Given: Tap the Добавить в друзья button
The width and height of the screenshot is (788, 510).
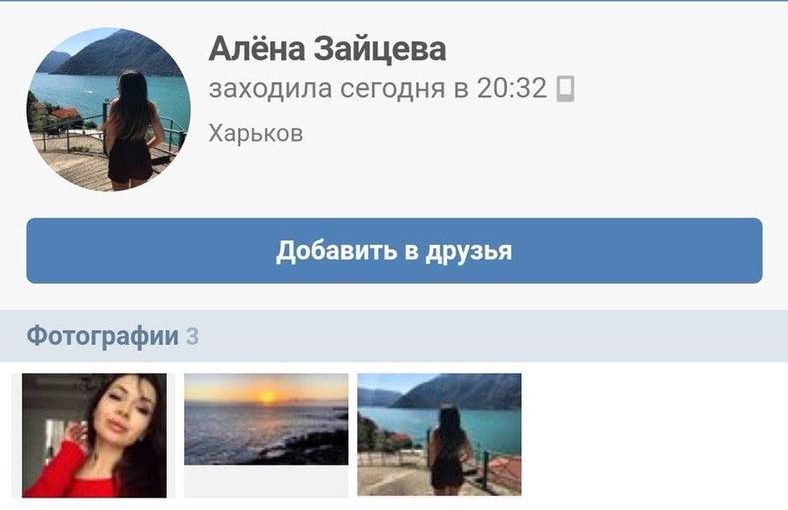Looking at the screenshot, I should point(394,251).
